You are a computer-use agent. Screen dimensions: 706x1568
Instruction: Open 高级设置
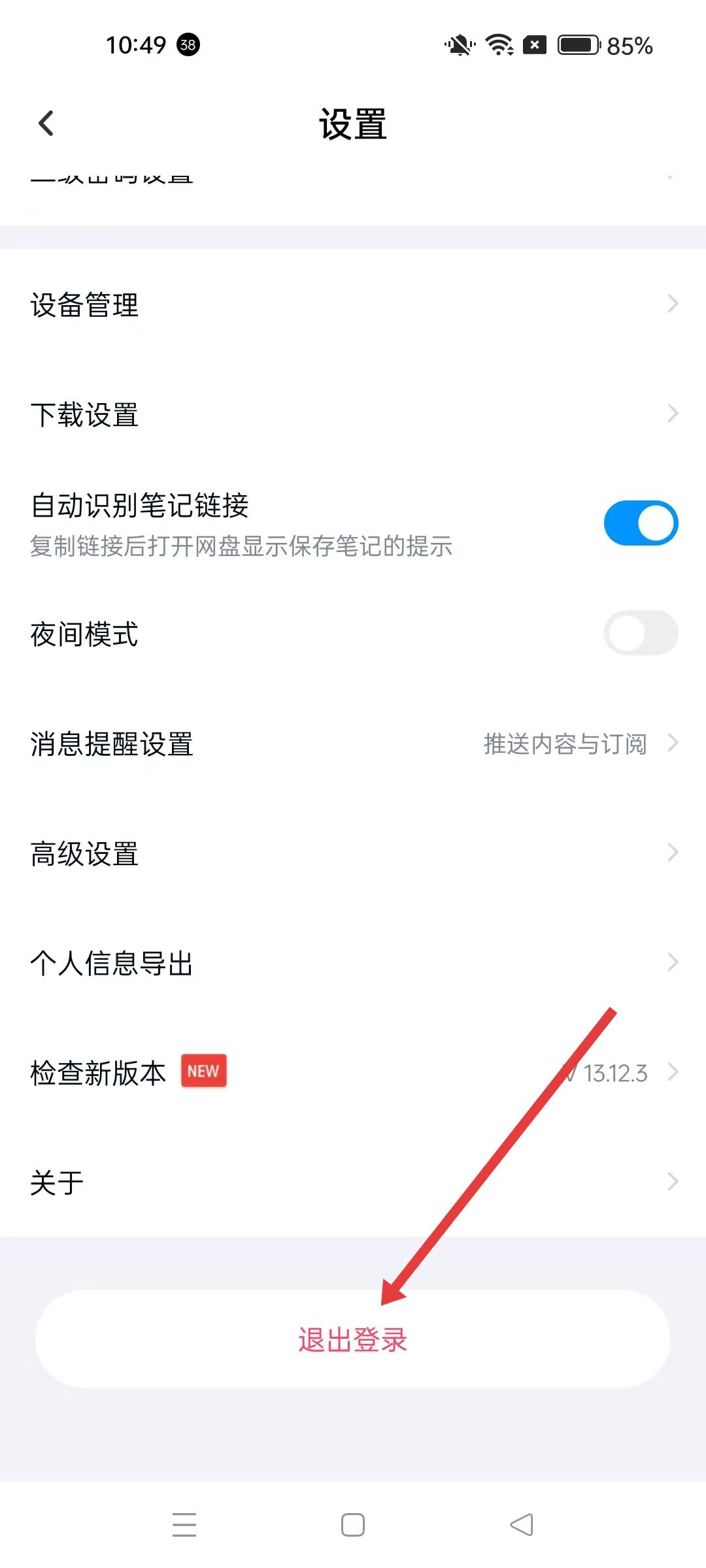[x=353, y=853]
